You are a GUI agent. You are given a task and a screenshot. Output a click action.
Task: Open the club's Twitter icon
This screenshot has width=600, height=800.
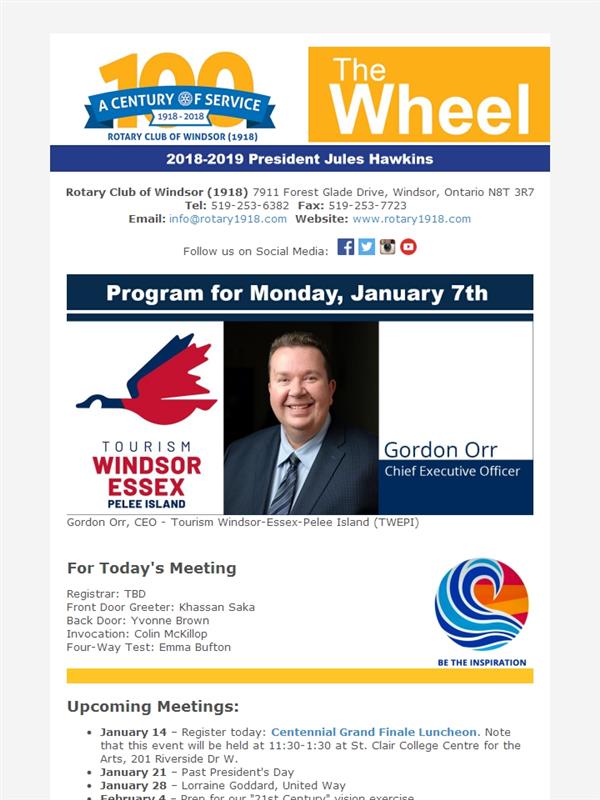[x=366, y=247]
